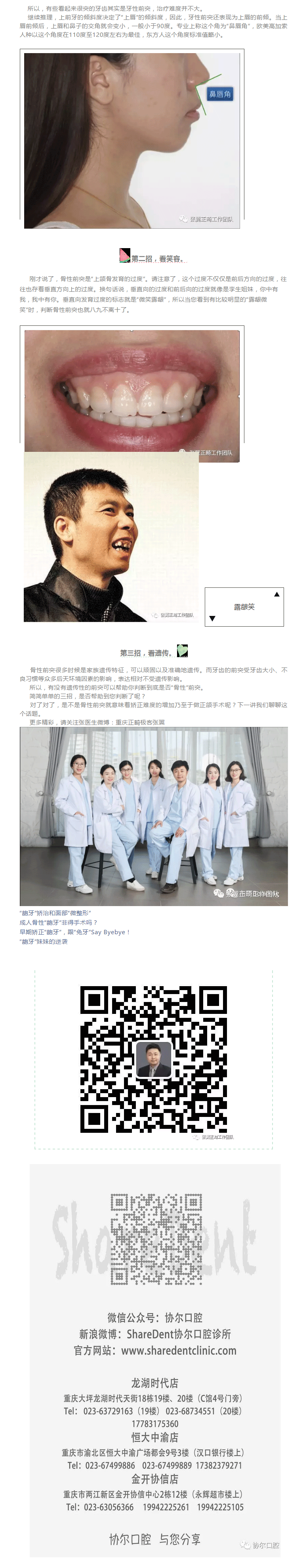Image resolution: width=305 pixels, height=1568 pixels.
Task: Open the 成人骨性“龅牙”非得手术吗 link
Action: click(59, 922)
